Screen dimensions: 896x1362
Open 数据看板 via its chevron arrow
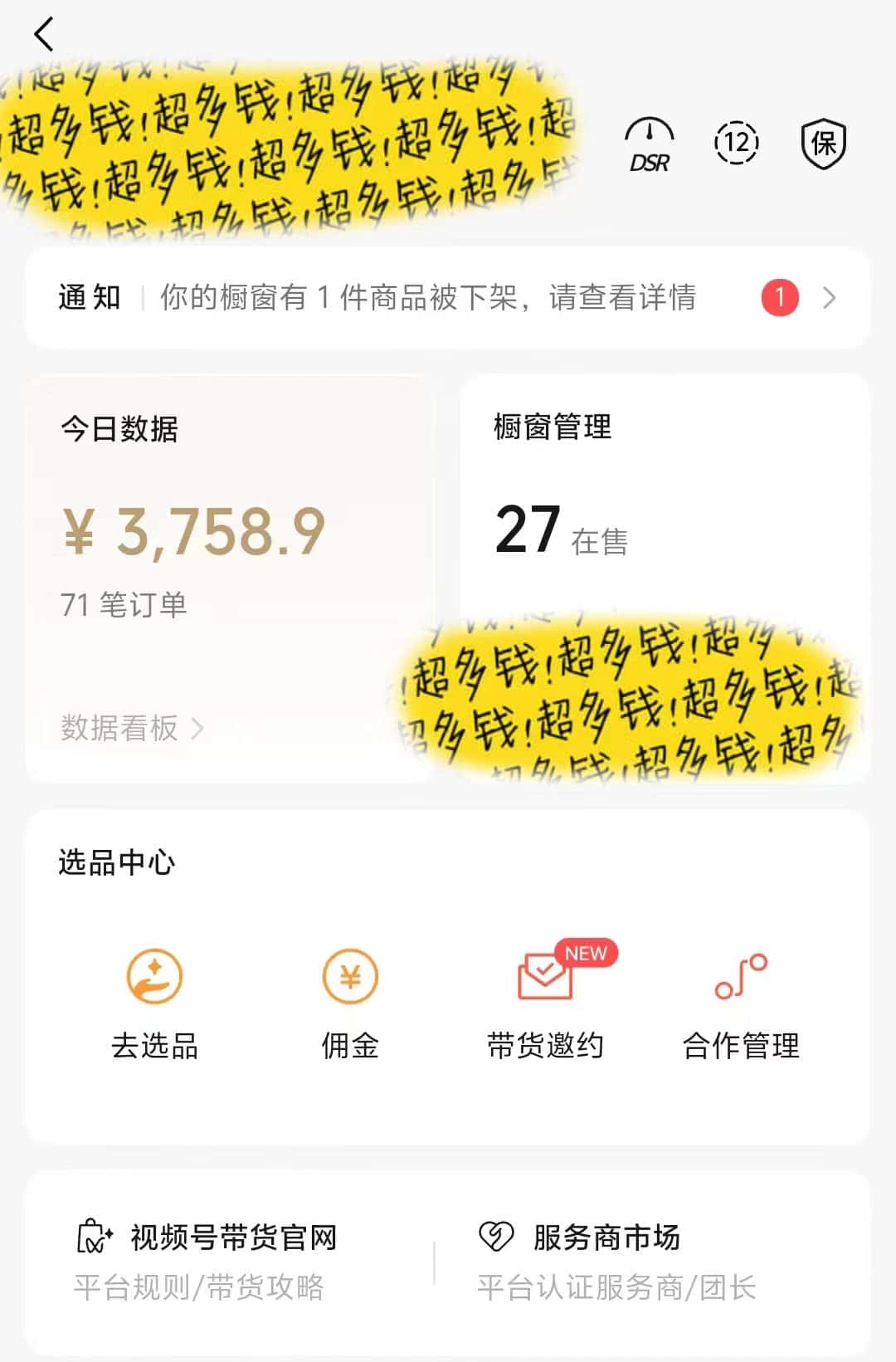tap(197, 730)
